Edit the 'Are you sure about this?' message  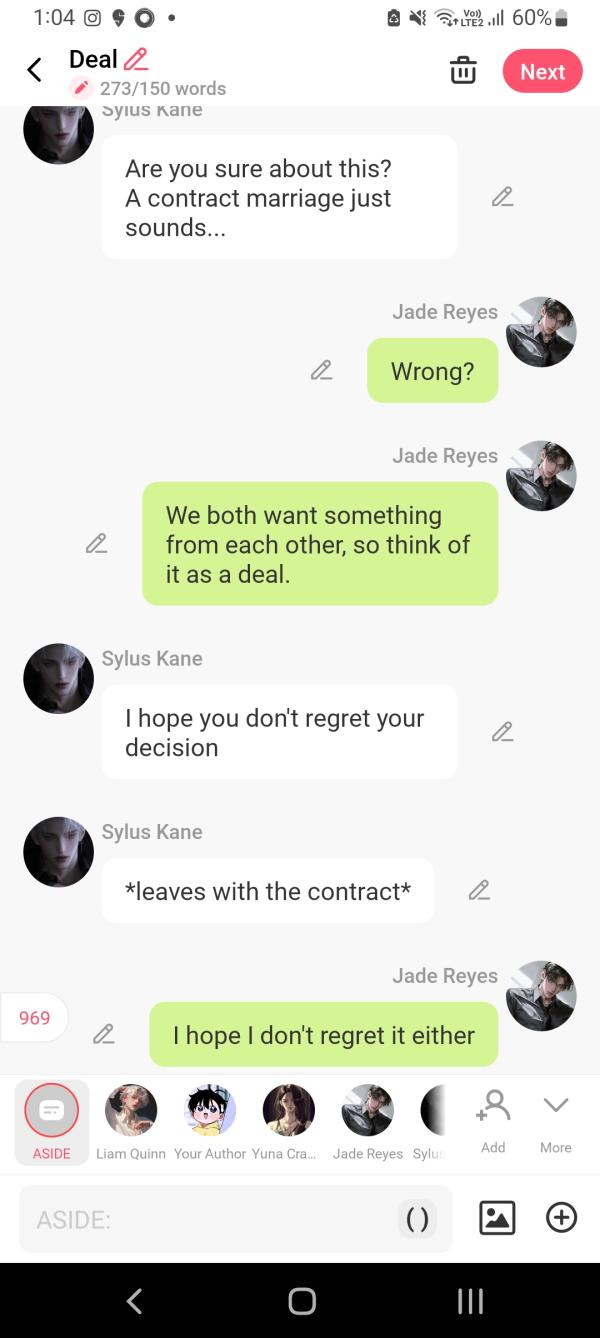coord(502,197)
